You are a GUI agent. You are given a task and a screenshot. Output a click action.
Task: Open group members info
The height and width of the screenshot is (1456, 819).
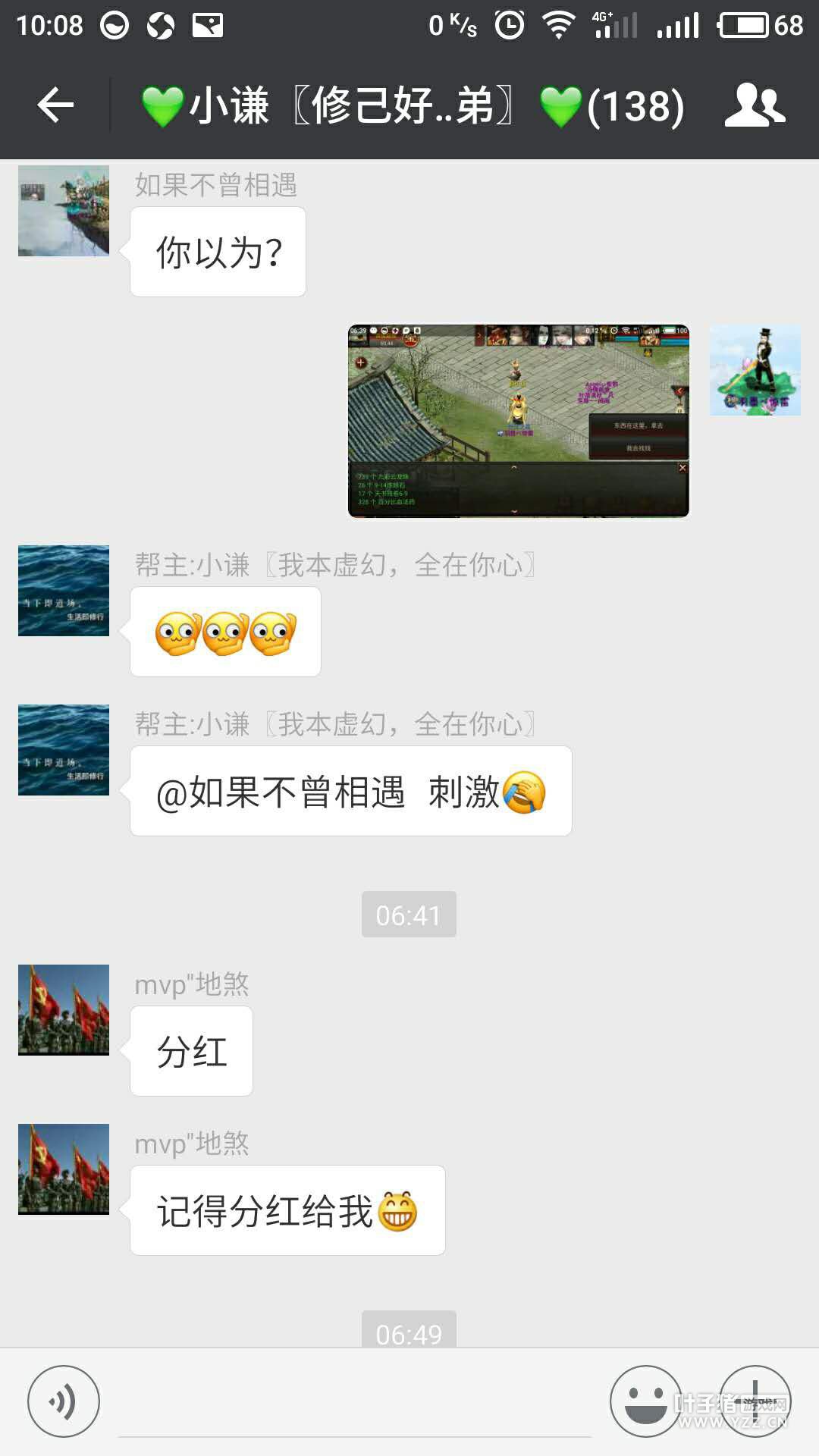pyautogui.click(x=755, y=105)
